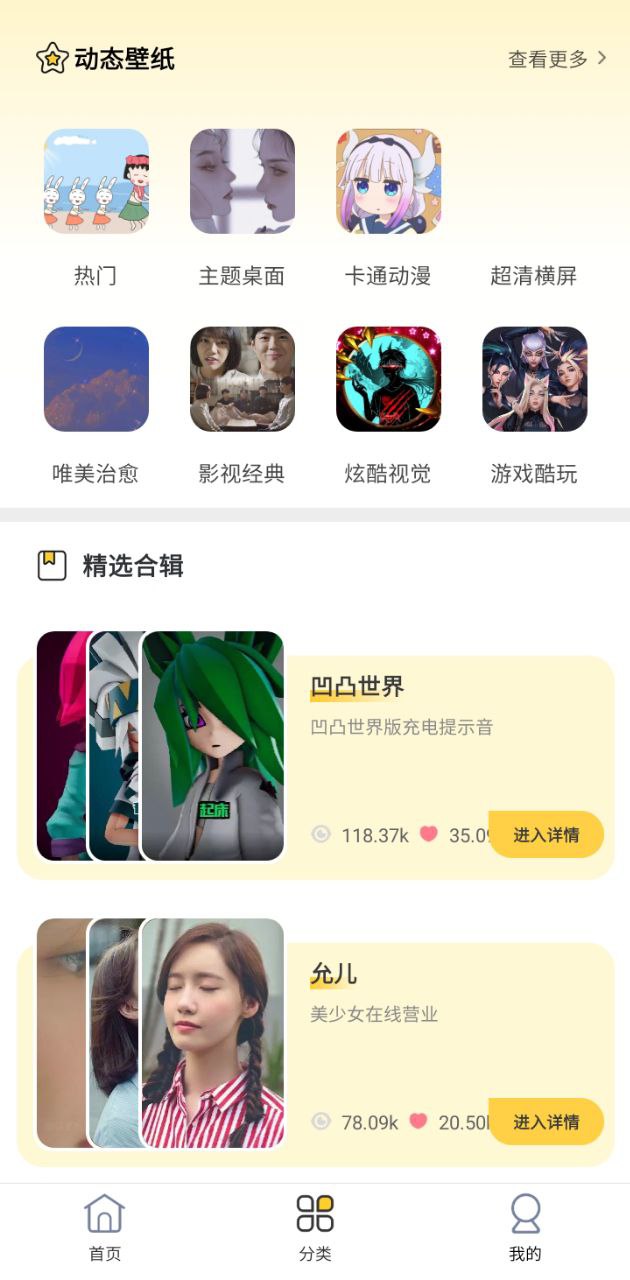Open 查看更多 for dynamic wallpapers

coord(557,59)
